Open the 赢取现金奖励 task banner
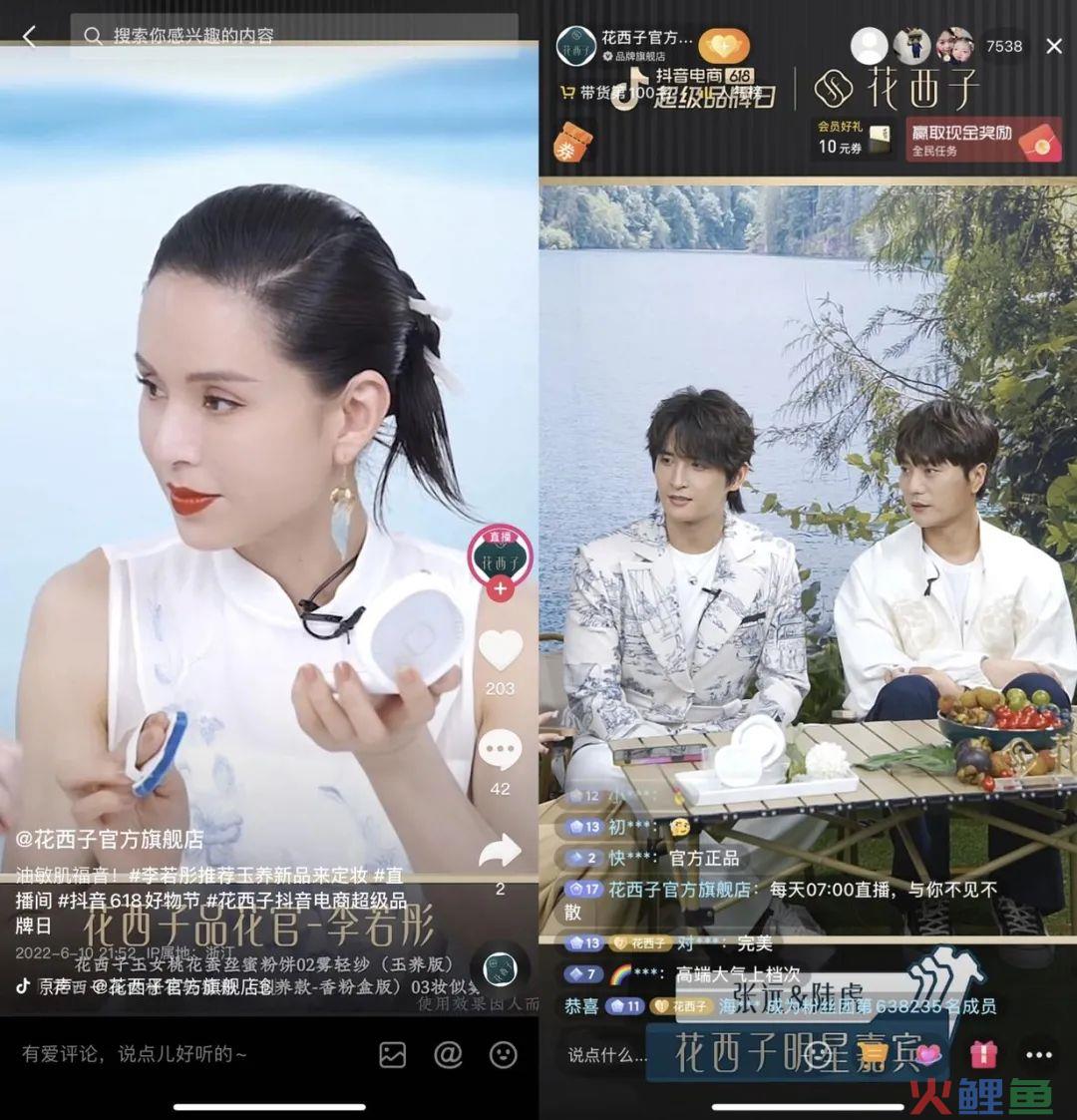 (982, 139)
